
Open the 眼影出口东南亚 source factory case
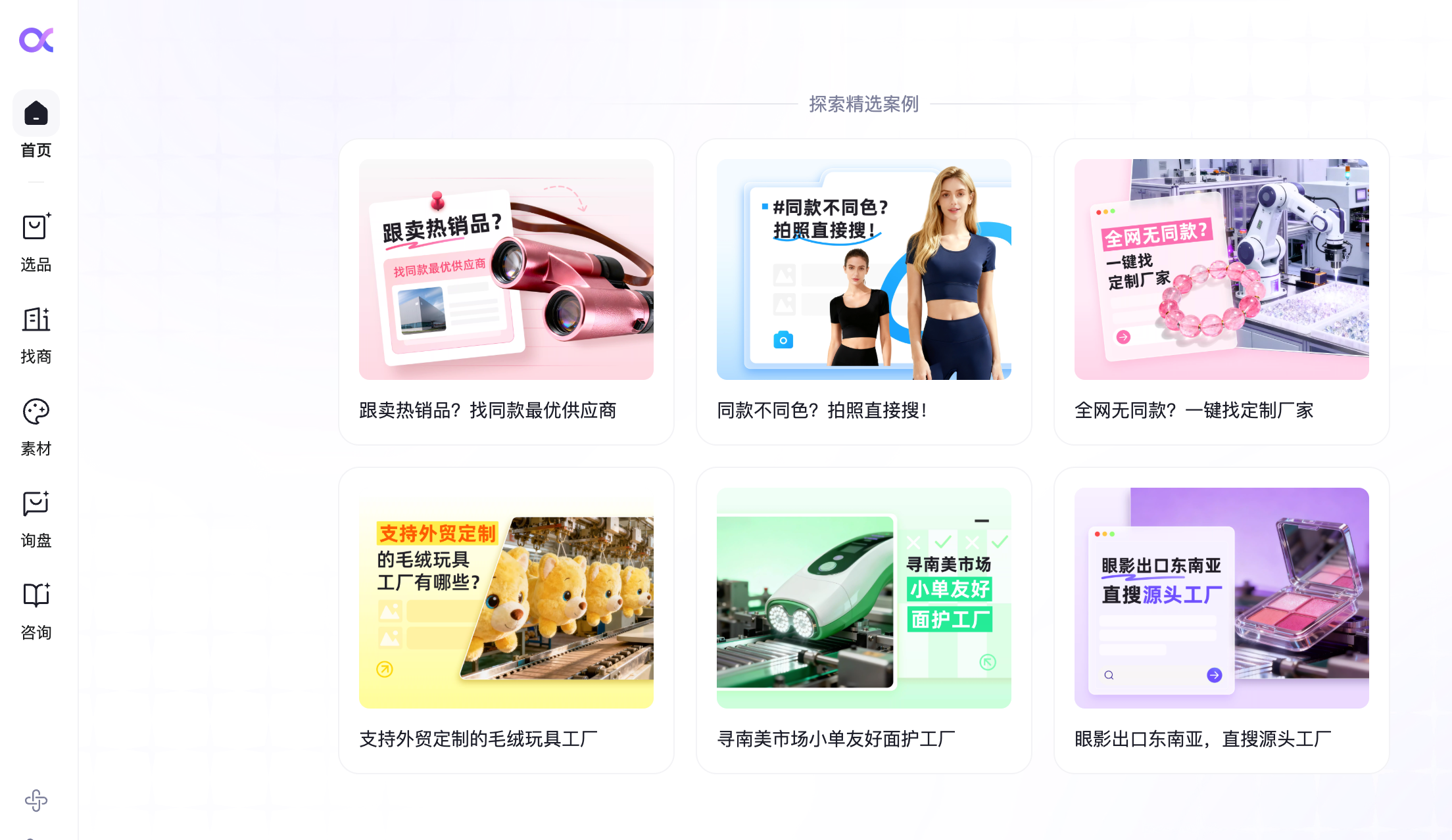1221,620
